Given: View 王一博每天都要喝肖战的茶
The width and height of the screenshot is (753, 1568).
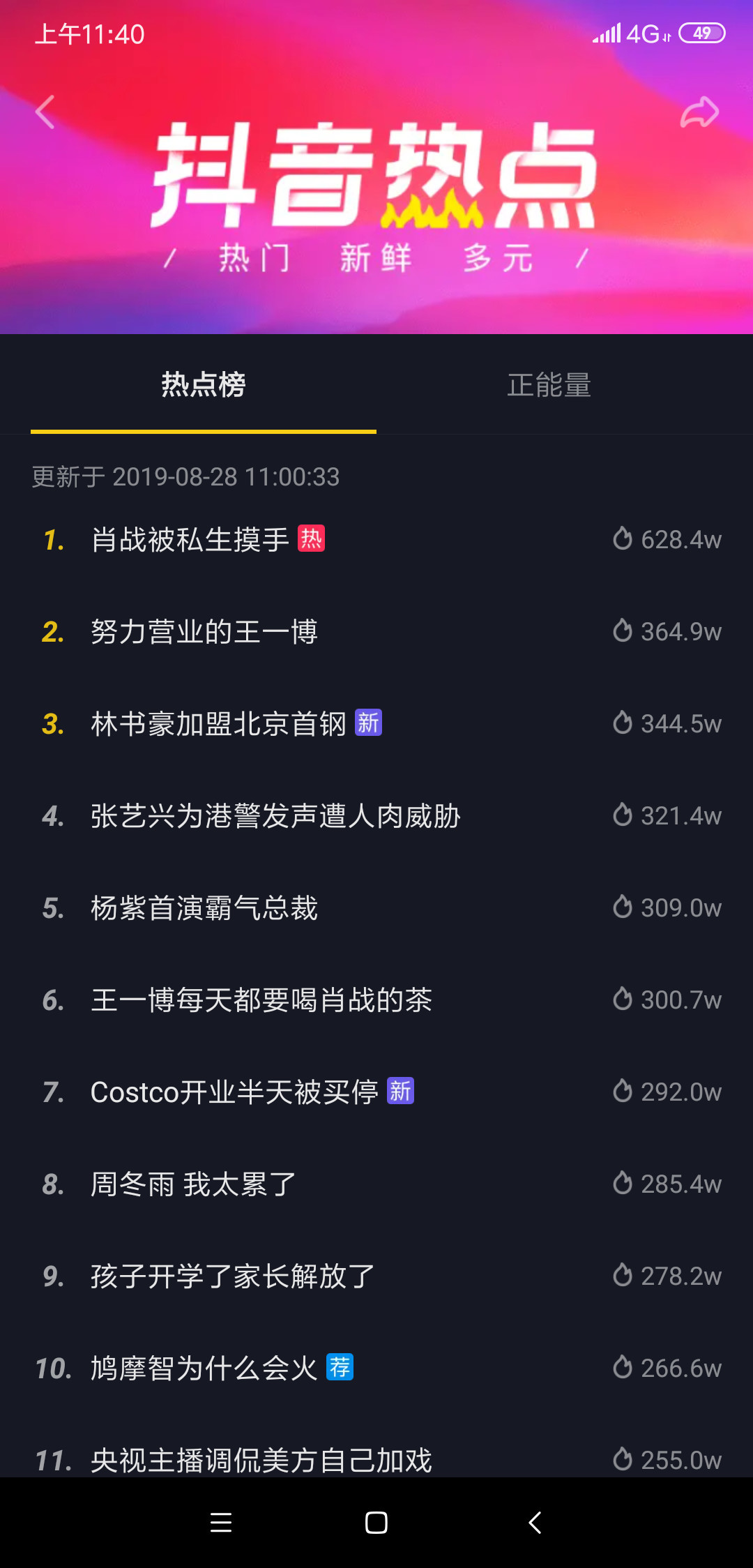Looking at the screenshot, I should click(x=376, y=1000).
